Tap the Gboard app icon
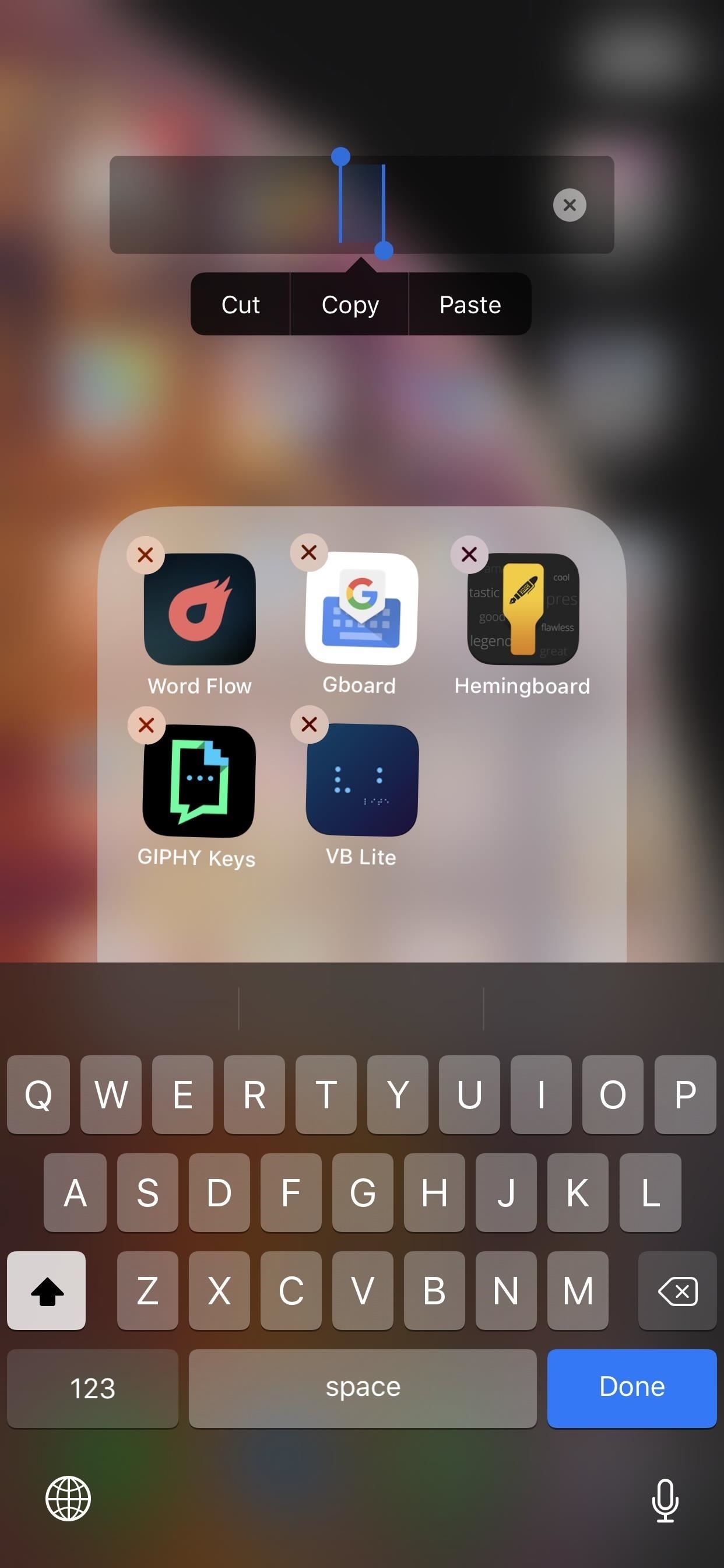This screenshot has height=1568, width=724. click(x=361, y=608)
